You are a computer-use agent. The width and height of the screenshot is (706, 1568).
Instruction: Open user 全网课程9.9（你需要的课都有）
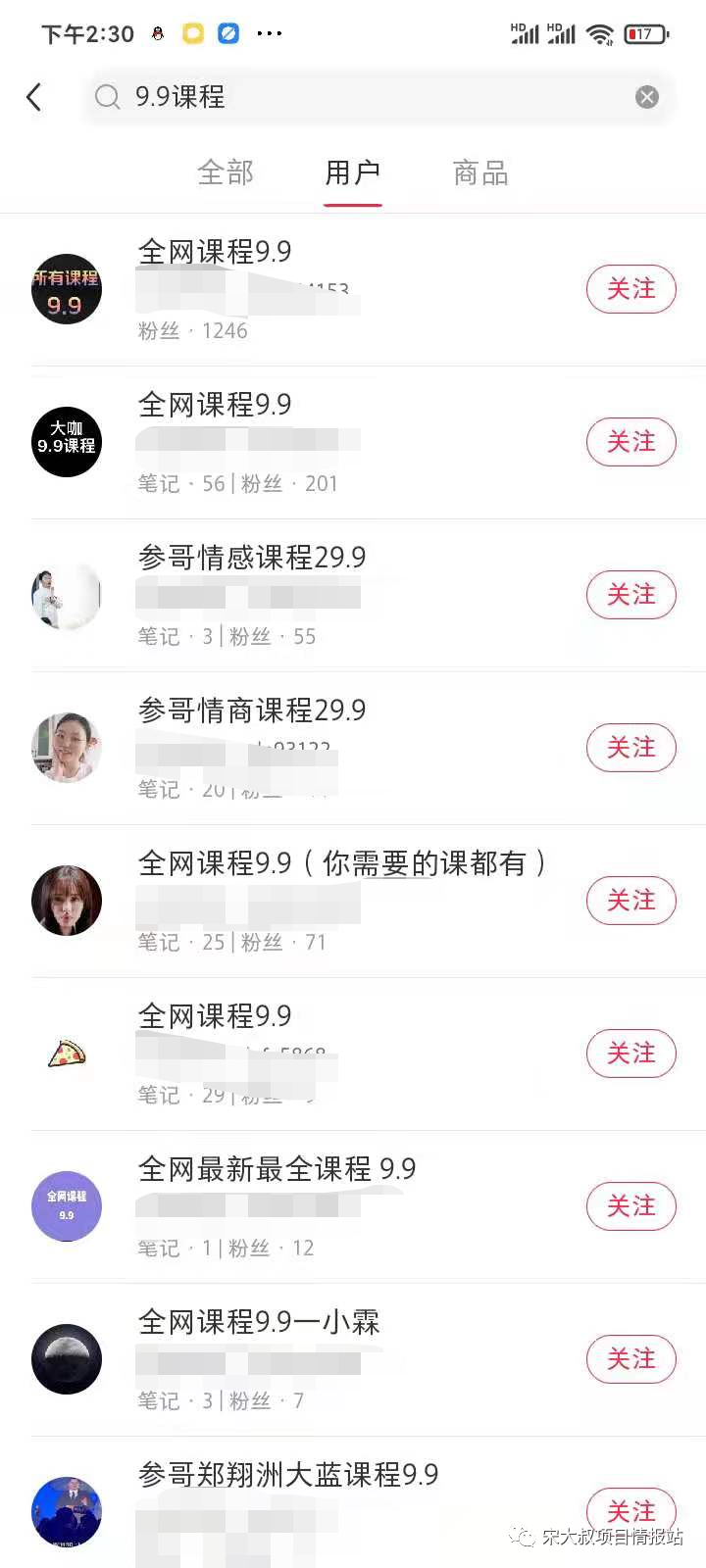coord(341,863)
